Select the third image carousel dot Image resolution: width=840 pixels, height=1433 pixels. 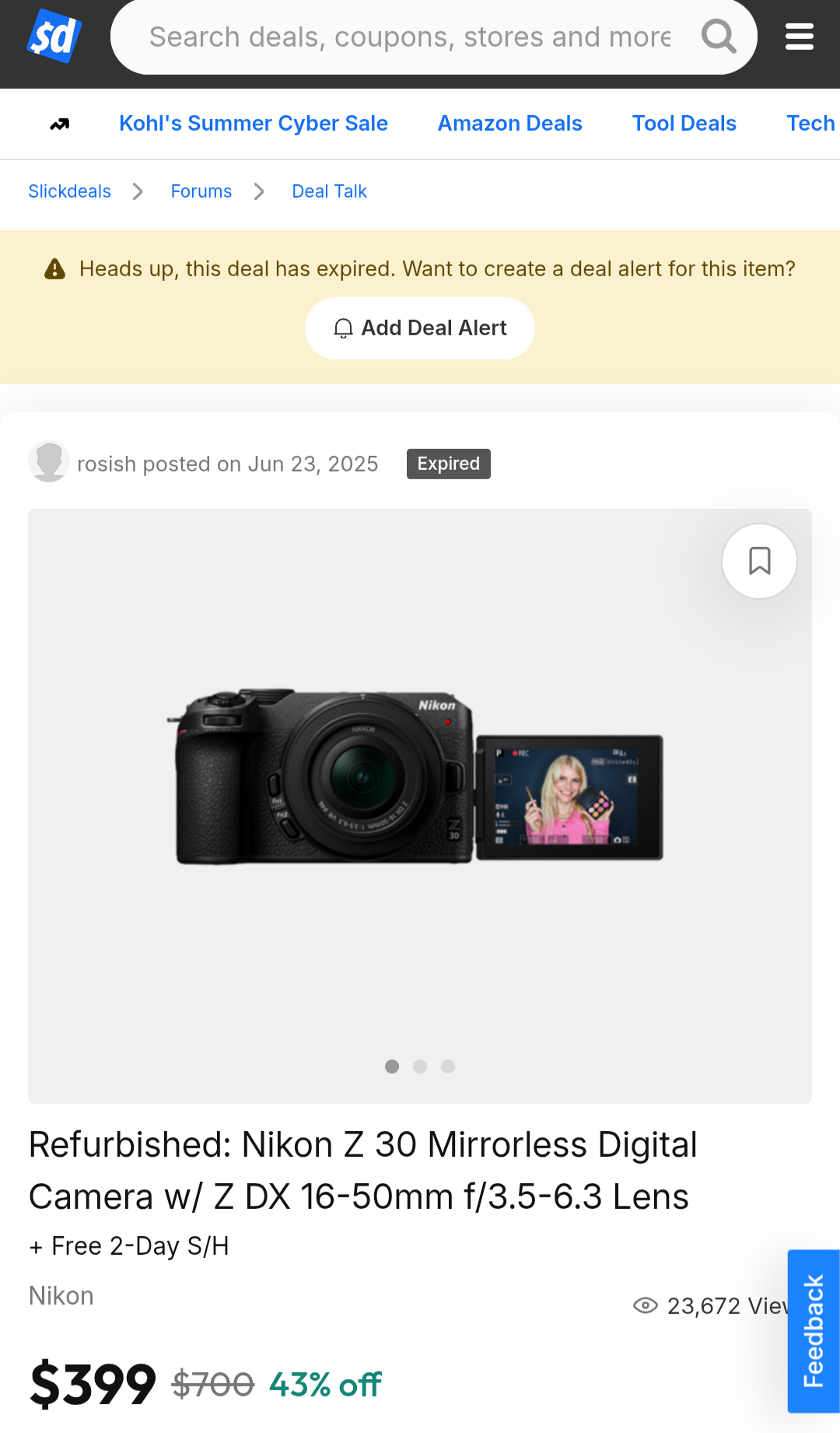448,1067
